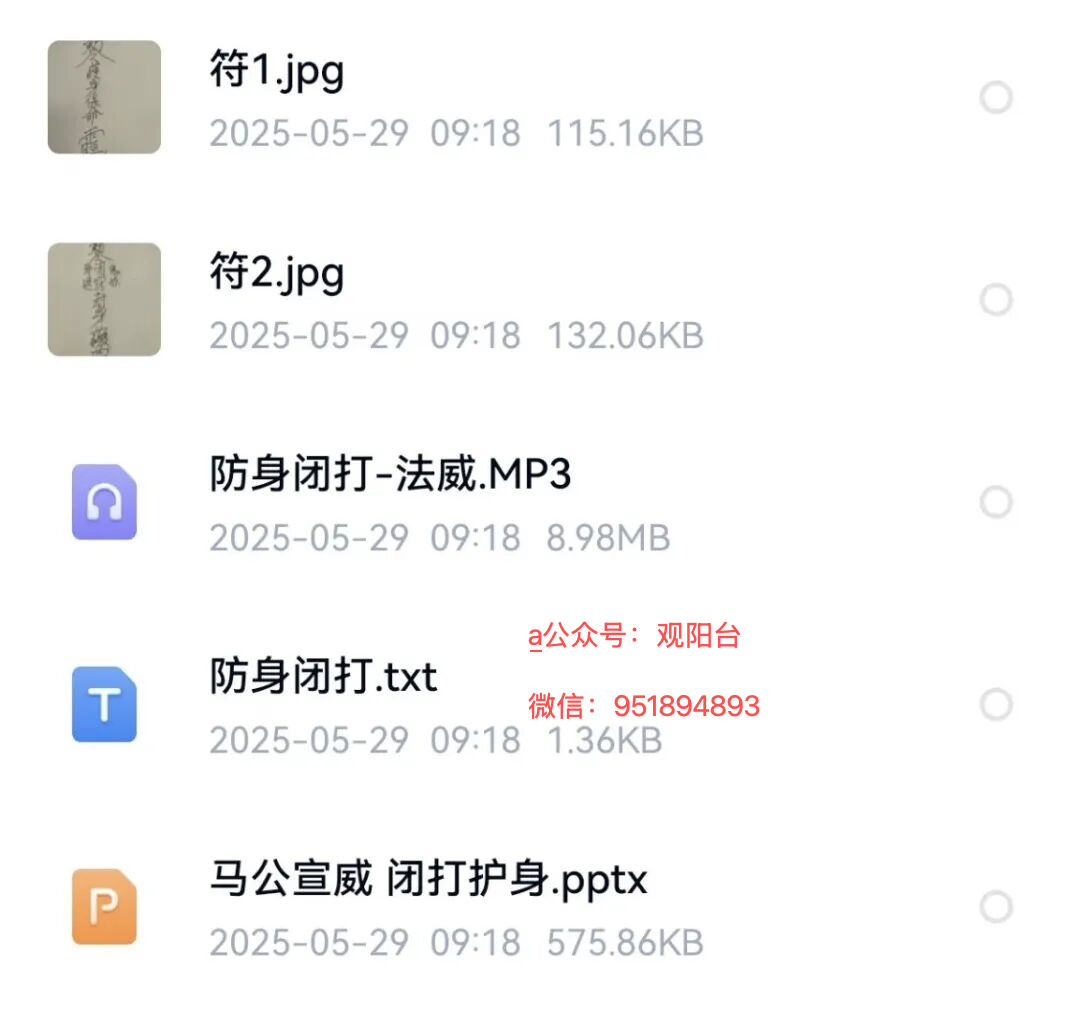Screen dimensions: 1080x1011
Task: Play the 防身闭打-法威.MP3 audio file
Action: pos(390,475)
